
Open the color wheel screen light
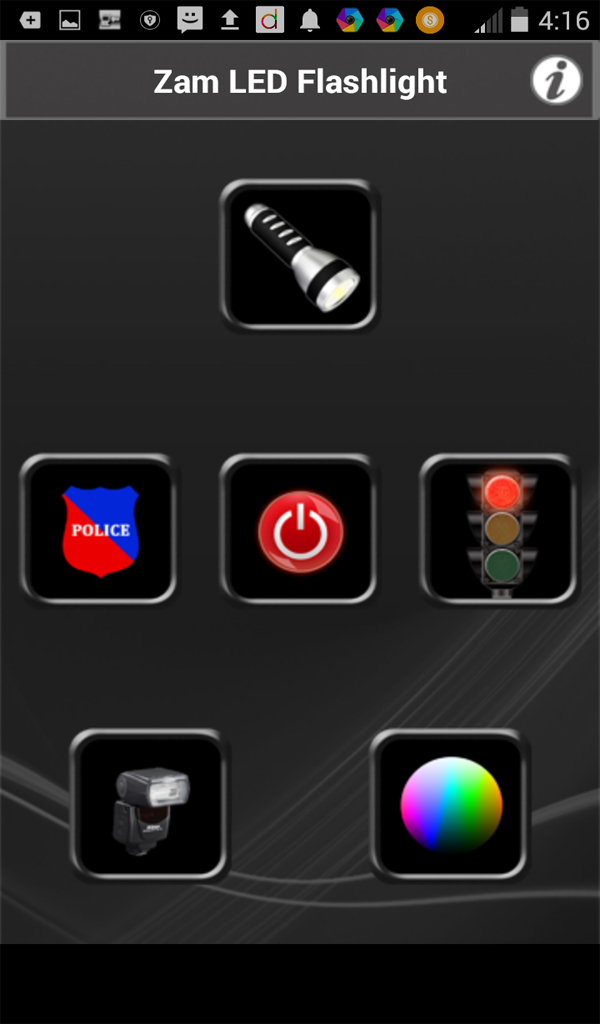pyautogui.click(x=450, y=805)
